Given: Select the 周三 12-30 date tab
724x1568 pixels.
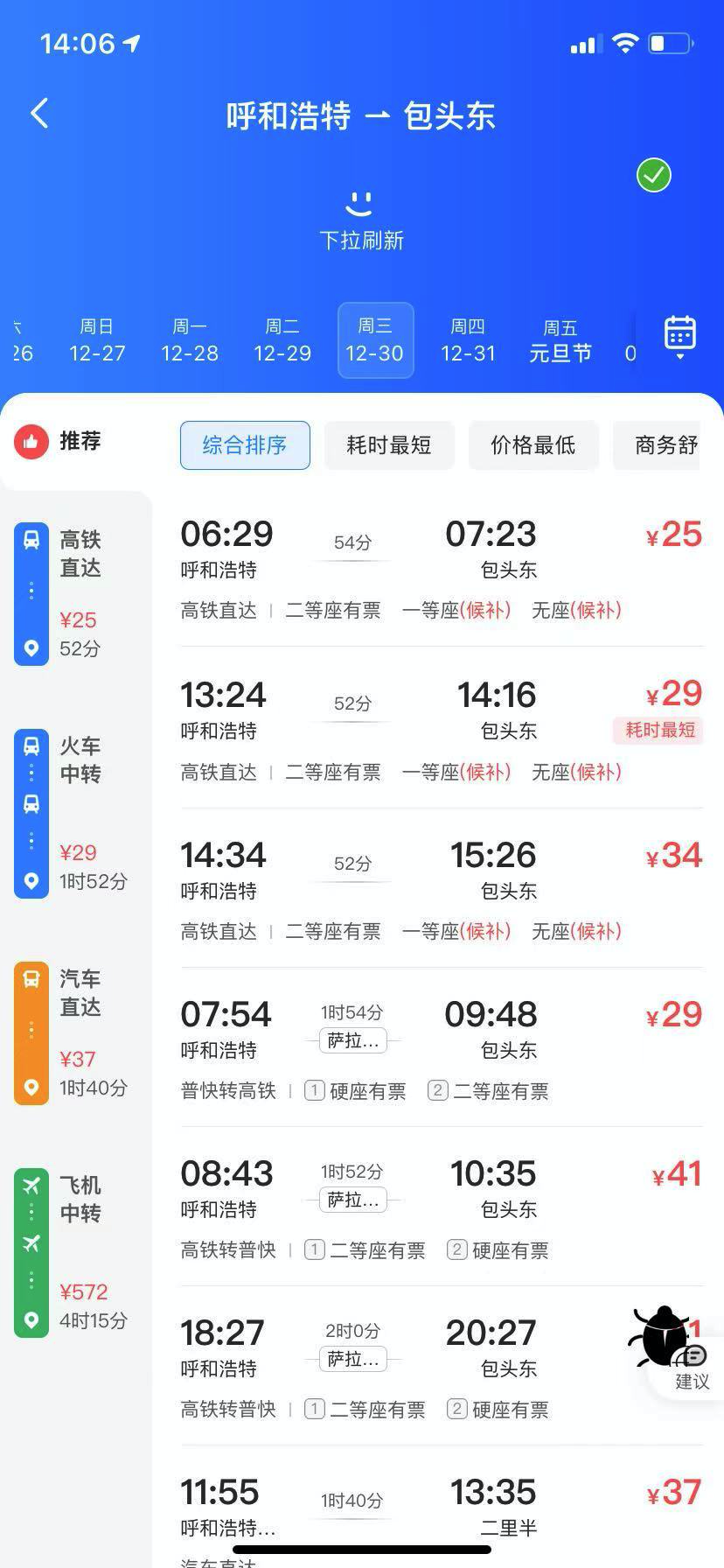Looking at the screenshot, I should (375, 340).
